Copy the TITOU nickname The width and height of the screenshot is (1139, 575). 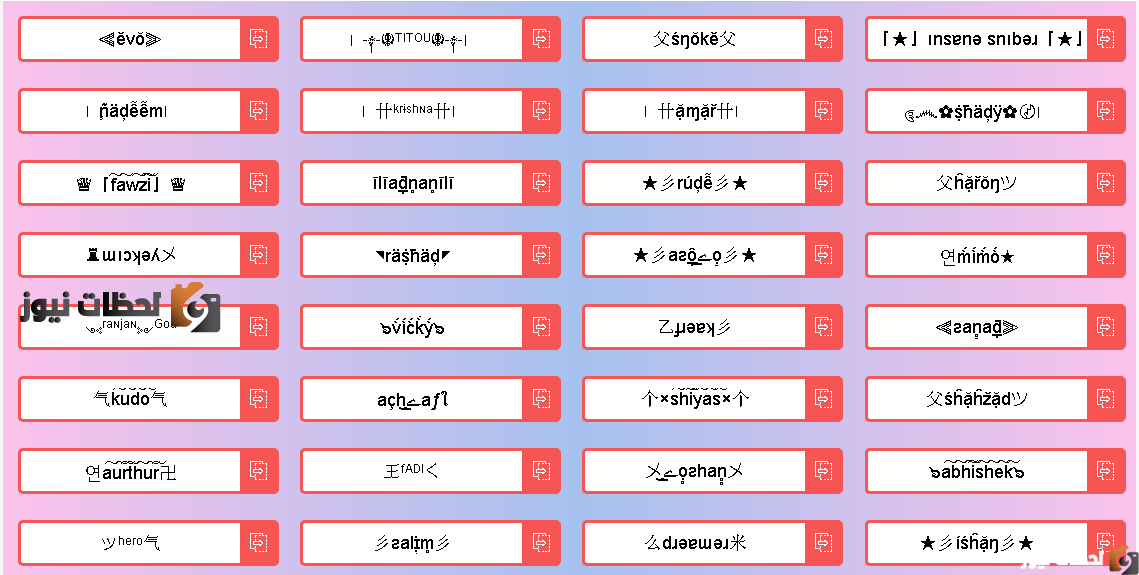coord(541,39)
